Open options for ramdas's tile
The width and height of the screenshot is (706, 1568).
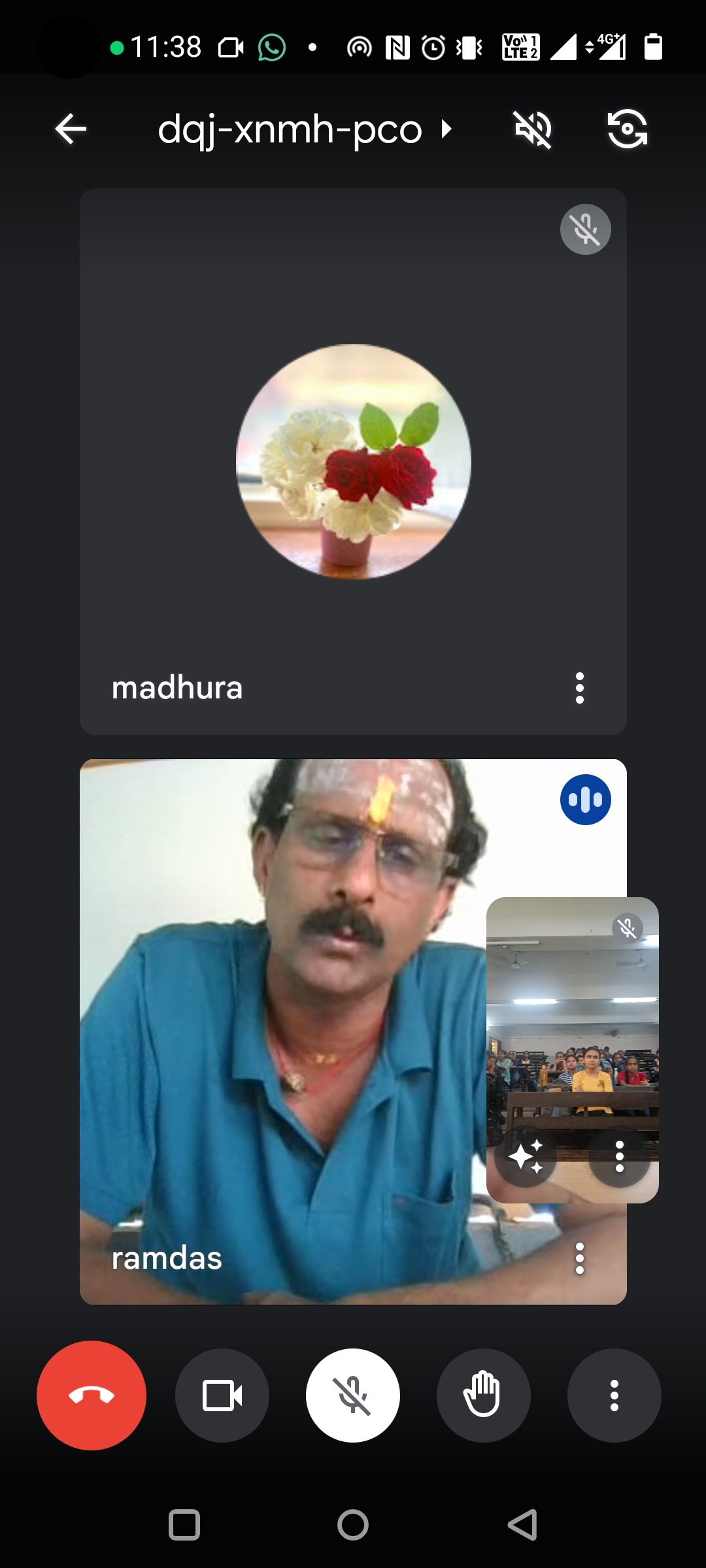(x=580, y=1258)
